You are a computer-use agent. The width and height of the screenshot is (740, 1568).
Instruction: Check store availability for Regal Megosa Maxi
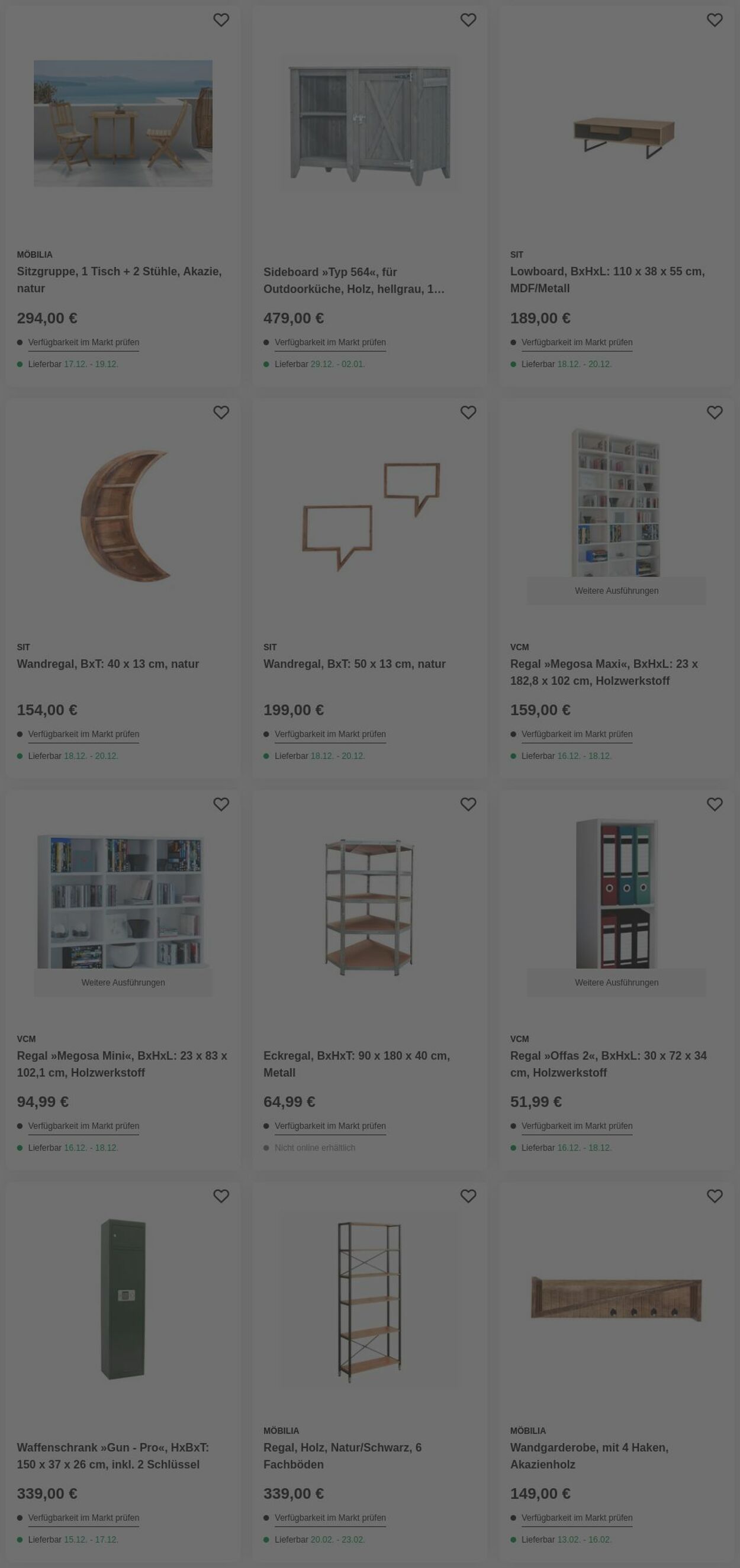[x=576, y=734]
